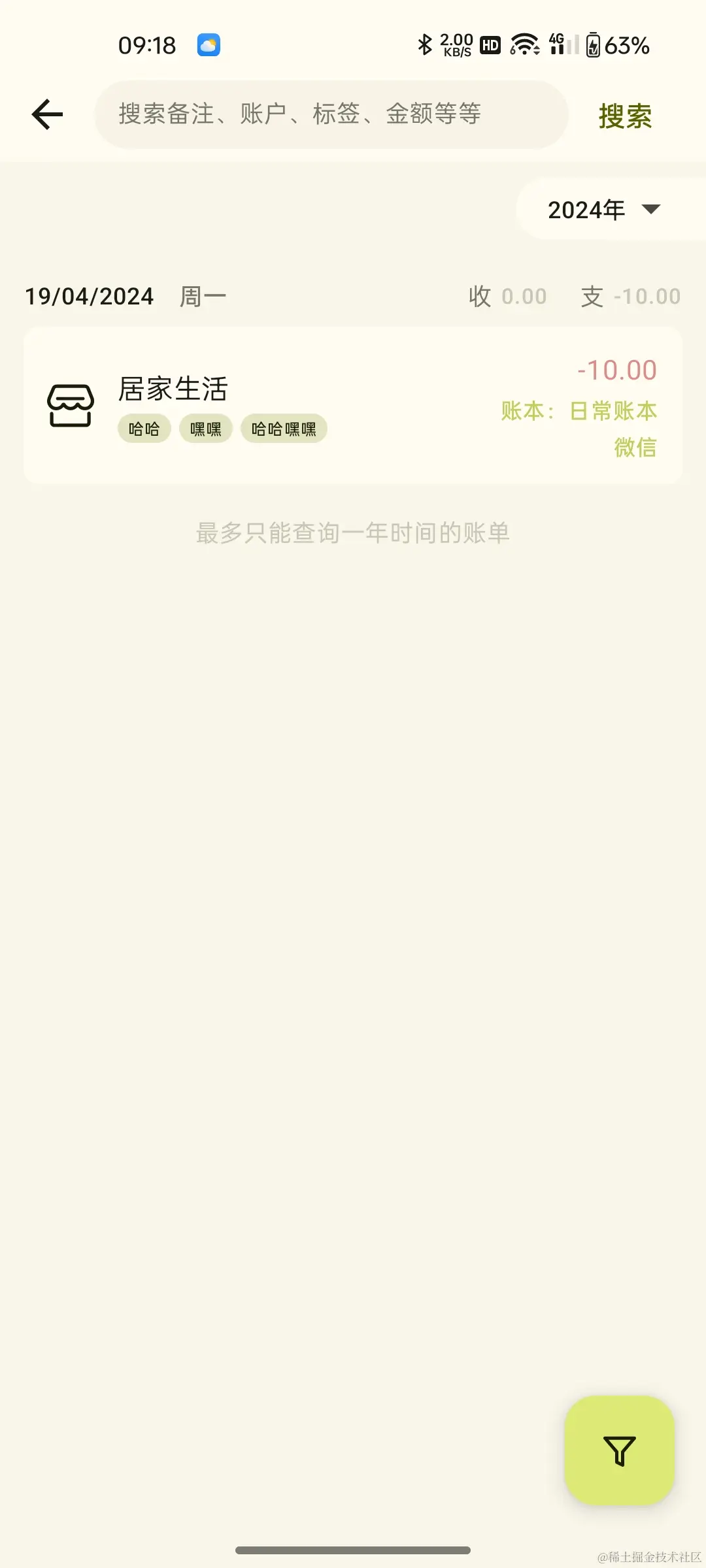This screenshot has width=706, height=1568.
Task: Open the 2024年 year dropdown
Action: coord(605,210)
